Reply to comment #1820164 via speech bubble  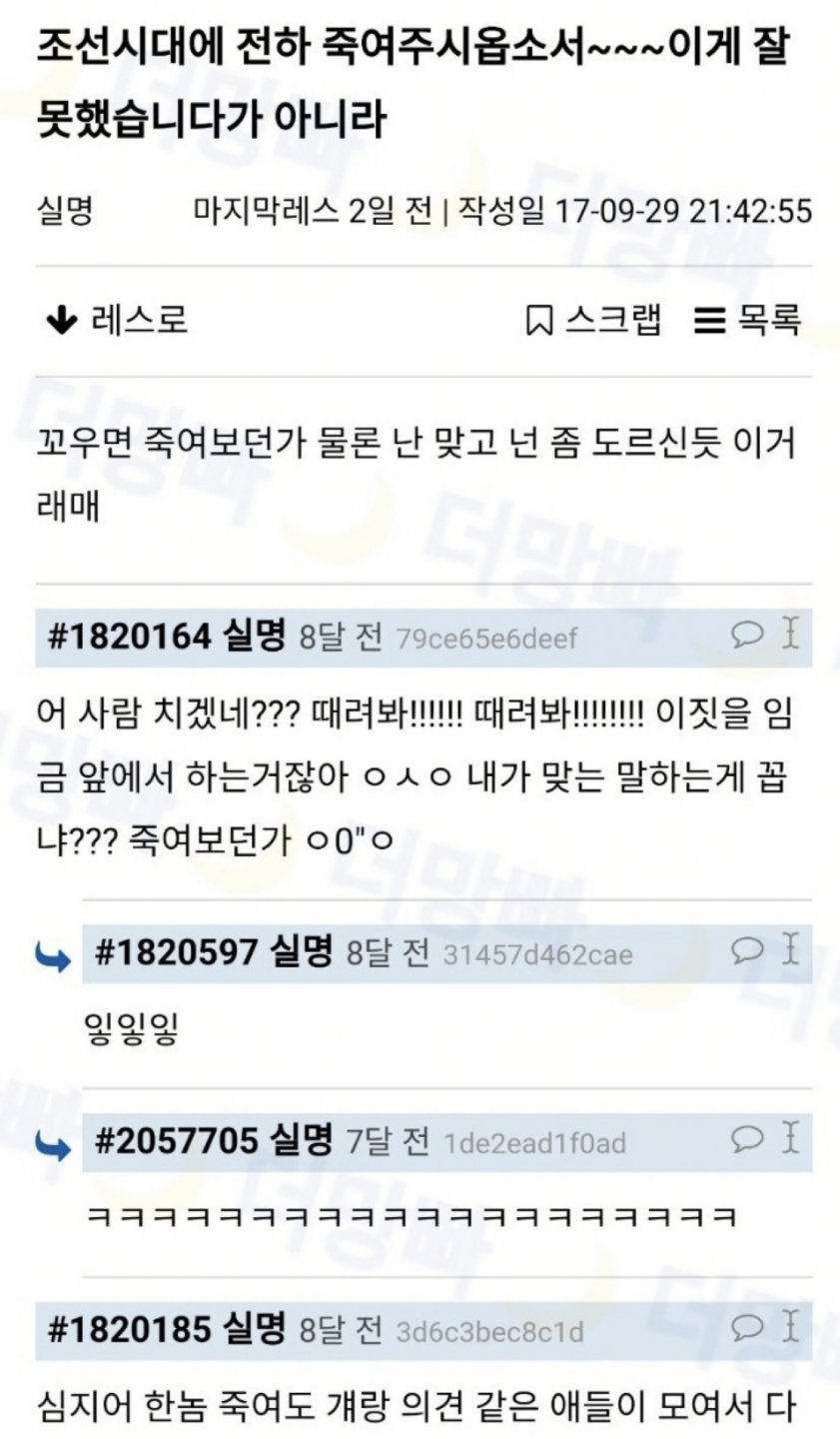click(x=747, y=635)
